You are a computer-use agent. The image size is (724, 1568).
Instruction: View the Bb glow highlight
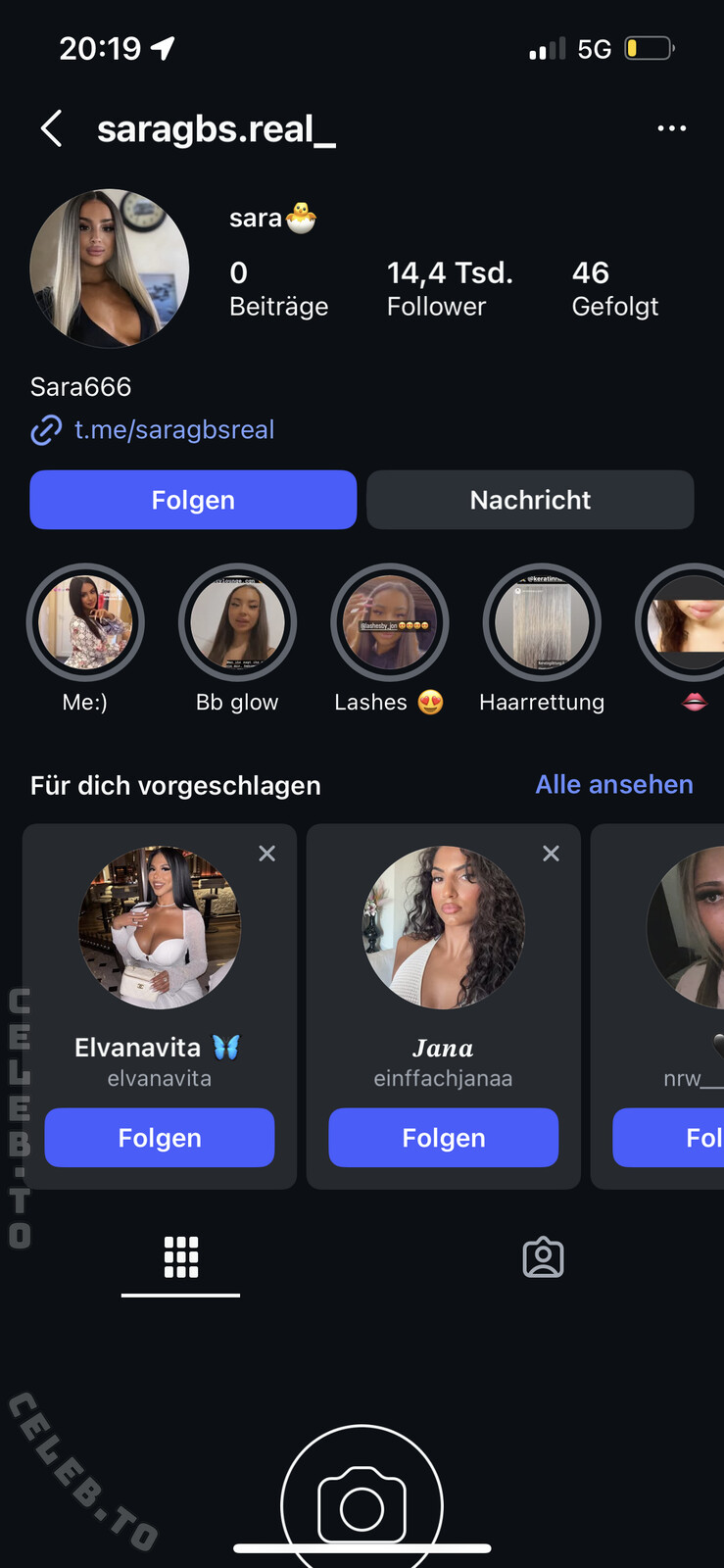[x=237, y=622]
